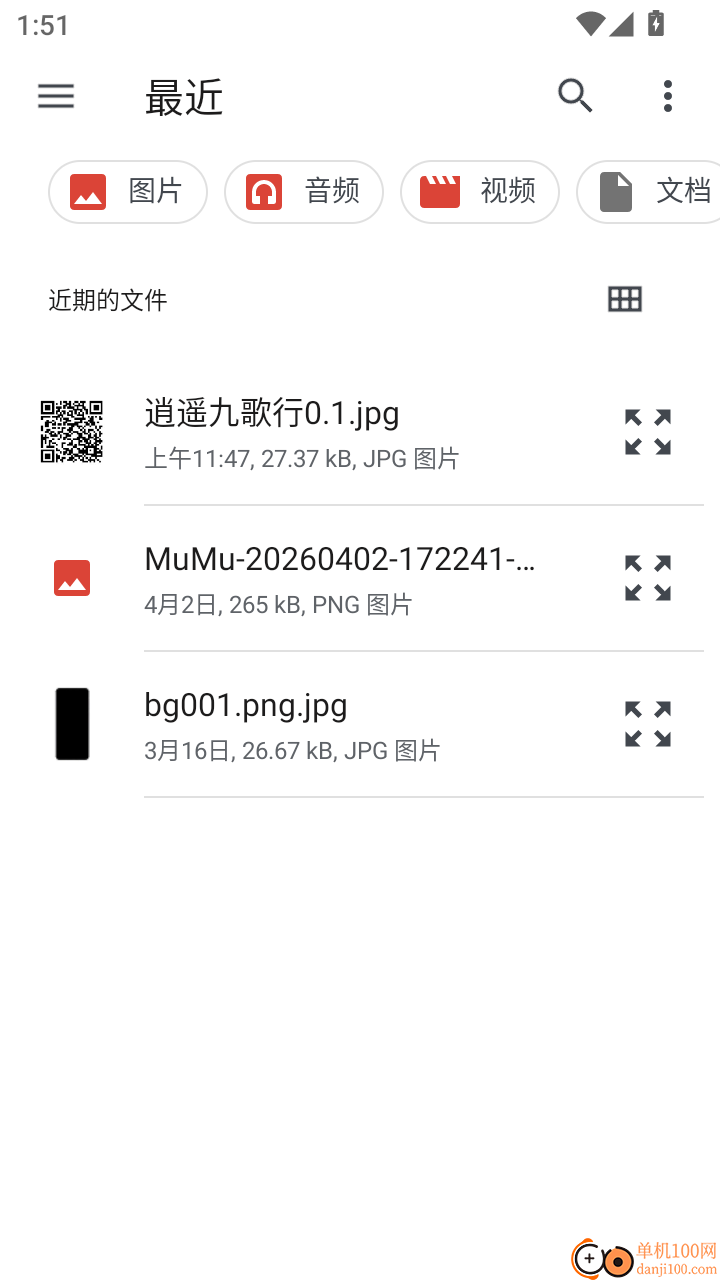Expand bg001.png.jpg to fullscreen preview

click(647, 723)
